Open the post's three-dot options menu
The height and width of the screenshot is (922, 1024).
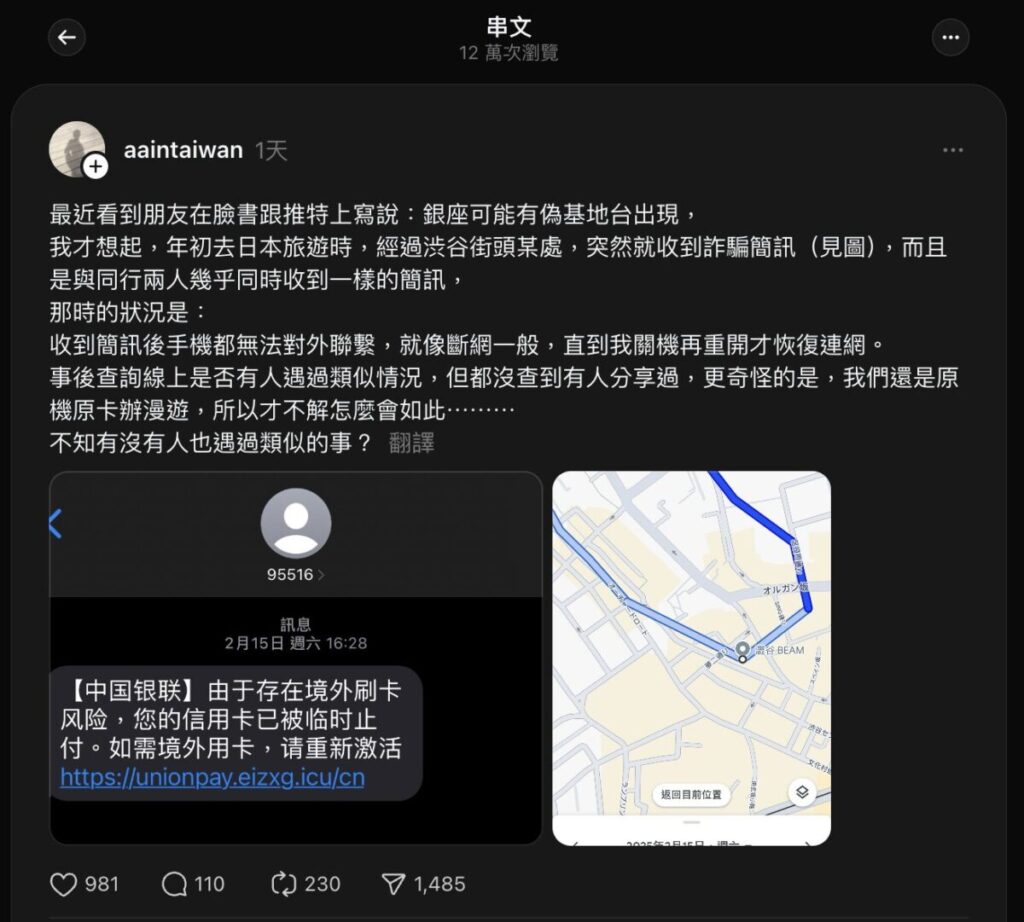click(953, 150)
